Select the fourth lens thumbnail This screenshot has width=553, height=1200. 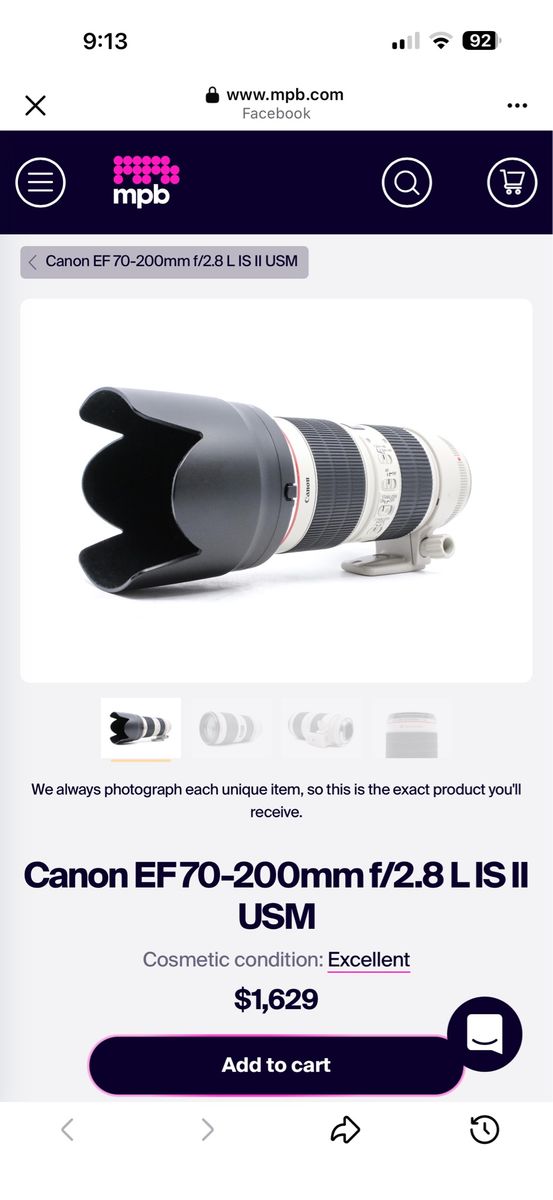[411, 728]
